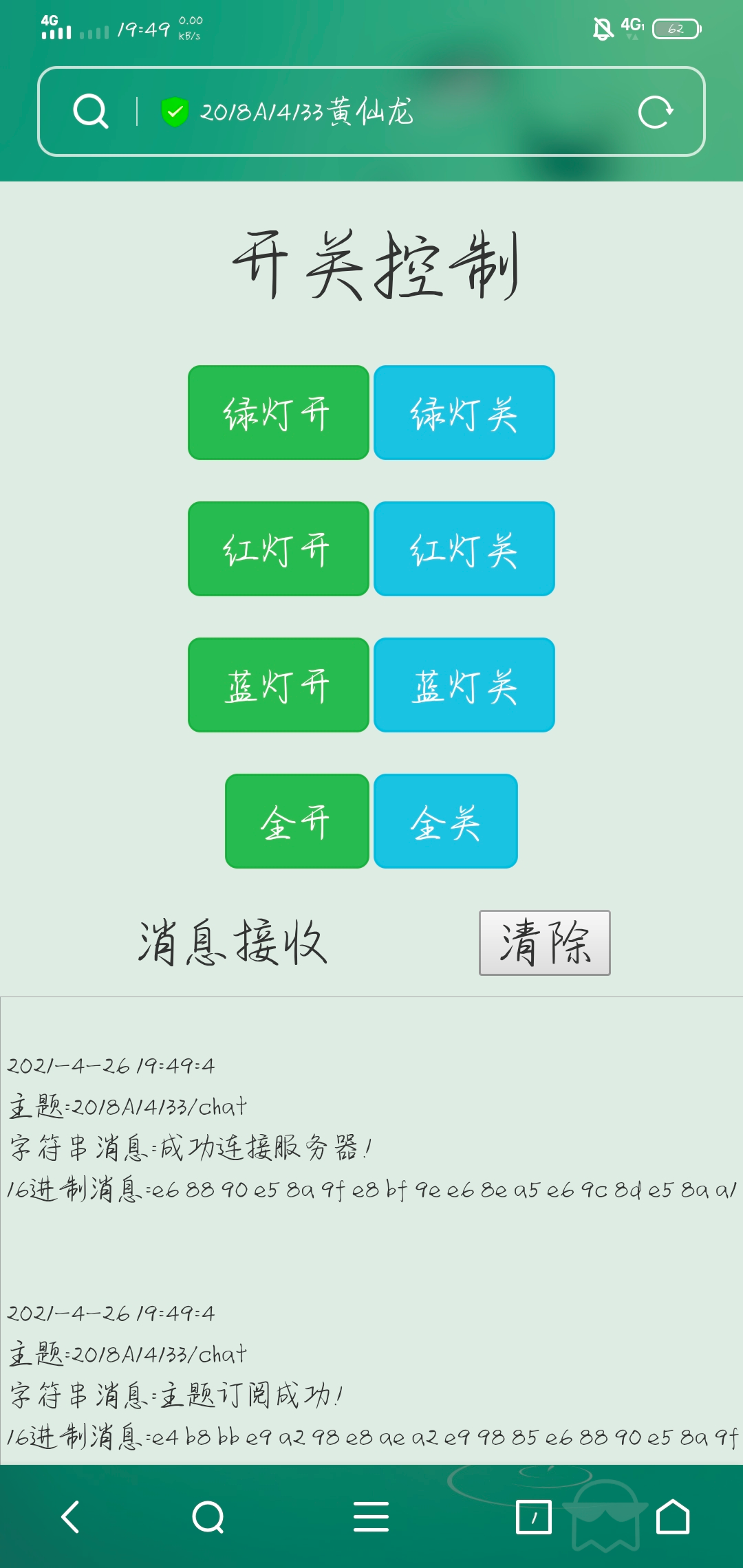
Task: Tap the green security shield icon
Action: point(174,110)
